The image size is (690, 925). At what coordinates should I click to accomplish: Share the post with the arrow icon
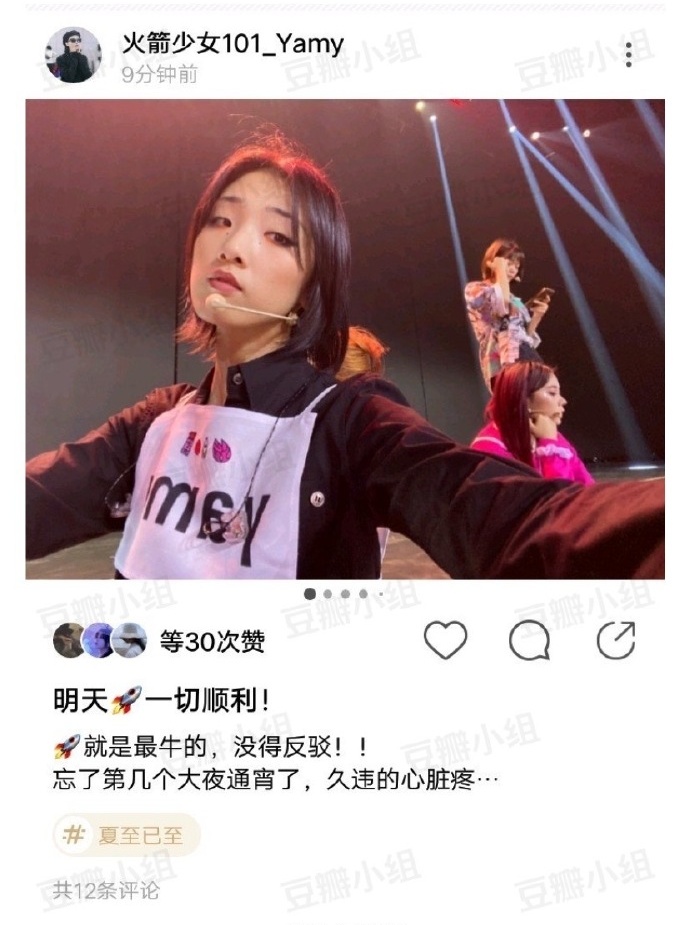616,640
